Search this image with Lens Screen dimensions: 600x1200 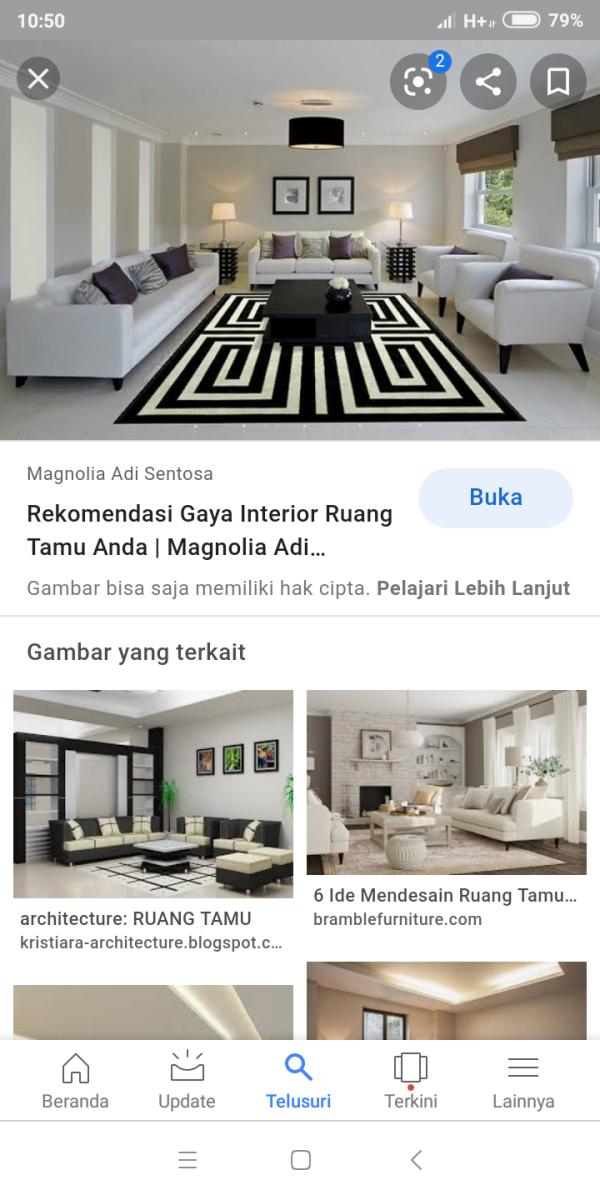pos(418,82)
